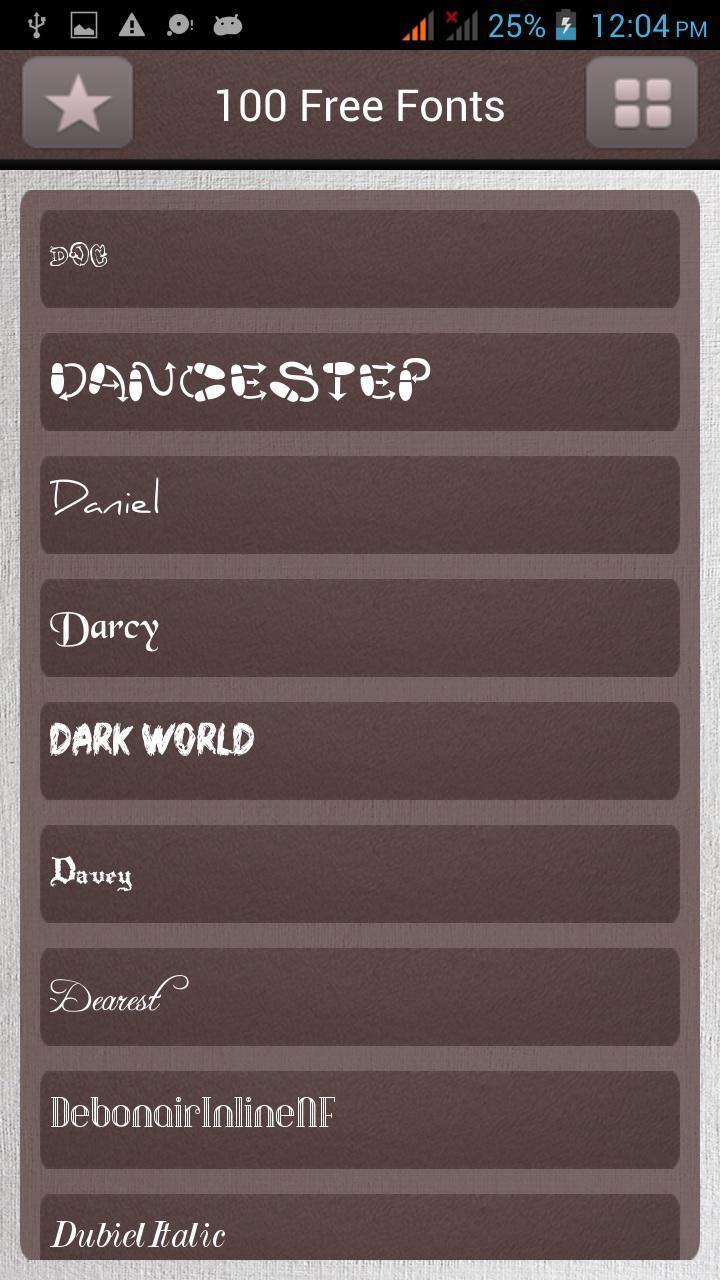Open the DOC font
The width and height of the screenshot is (720, 1280).
pyautogui.click(x=360, y=258)
